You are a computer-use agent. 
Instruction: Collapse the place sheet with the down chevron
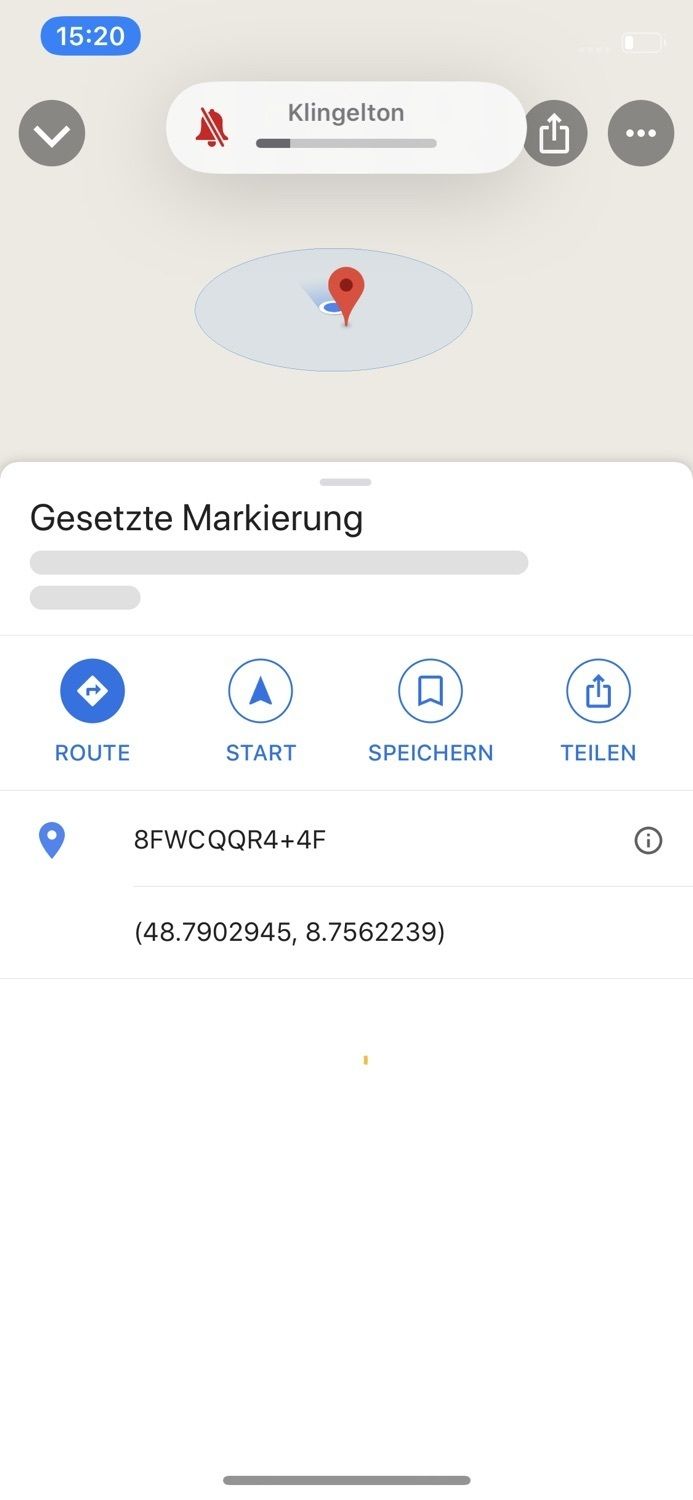point(52,133)
